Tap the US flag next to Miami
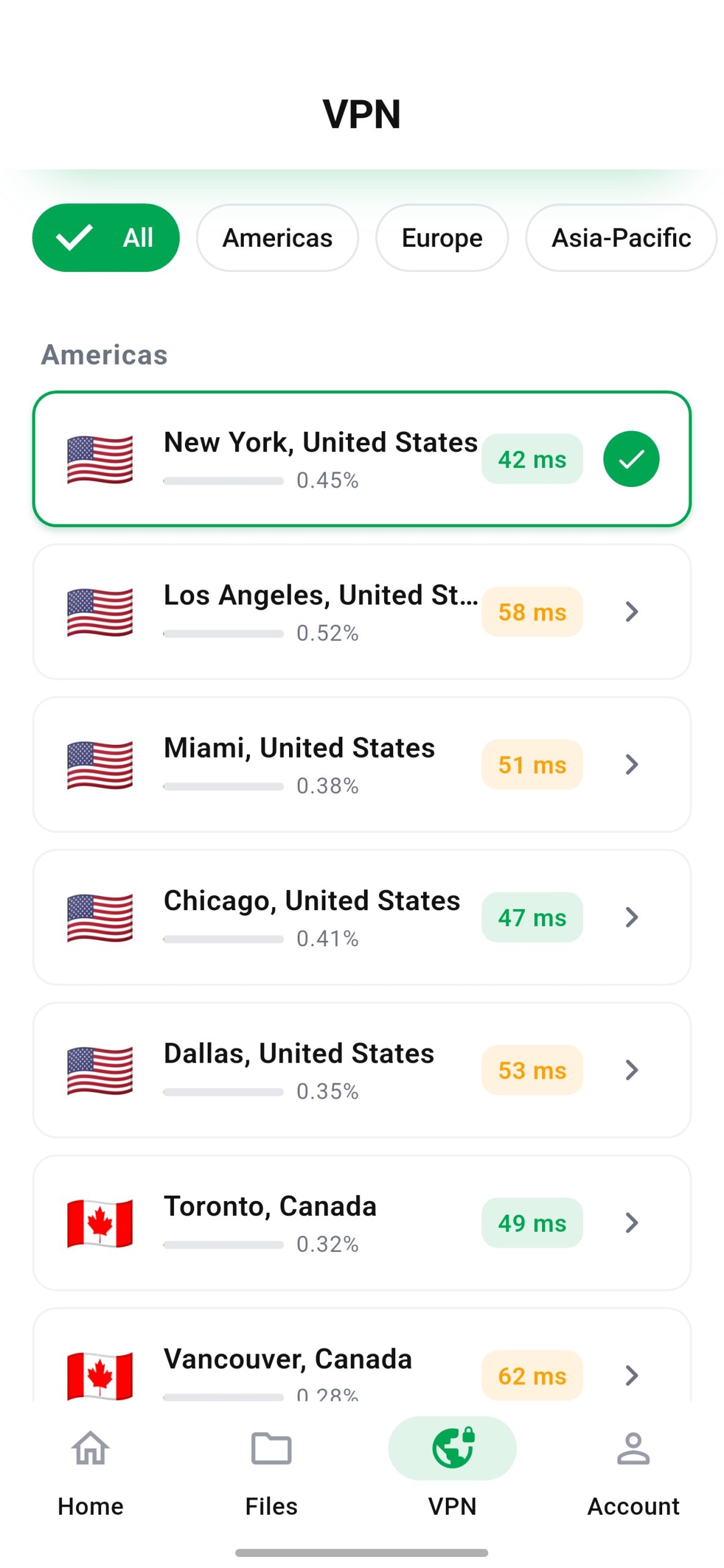The width and height of the screenshot is (724, 1568). tap(100, 764)
